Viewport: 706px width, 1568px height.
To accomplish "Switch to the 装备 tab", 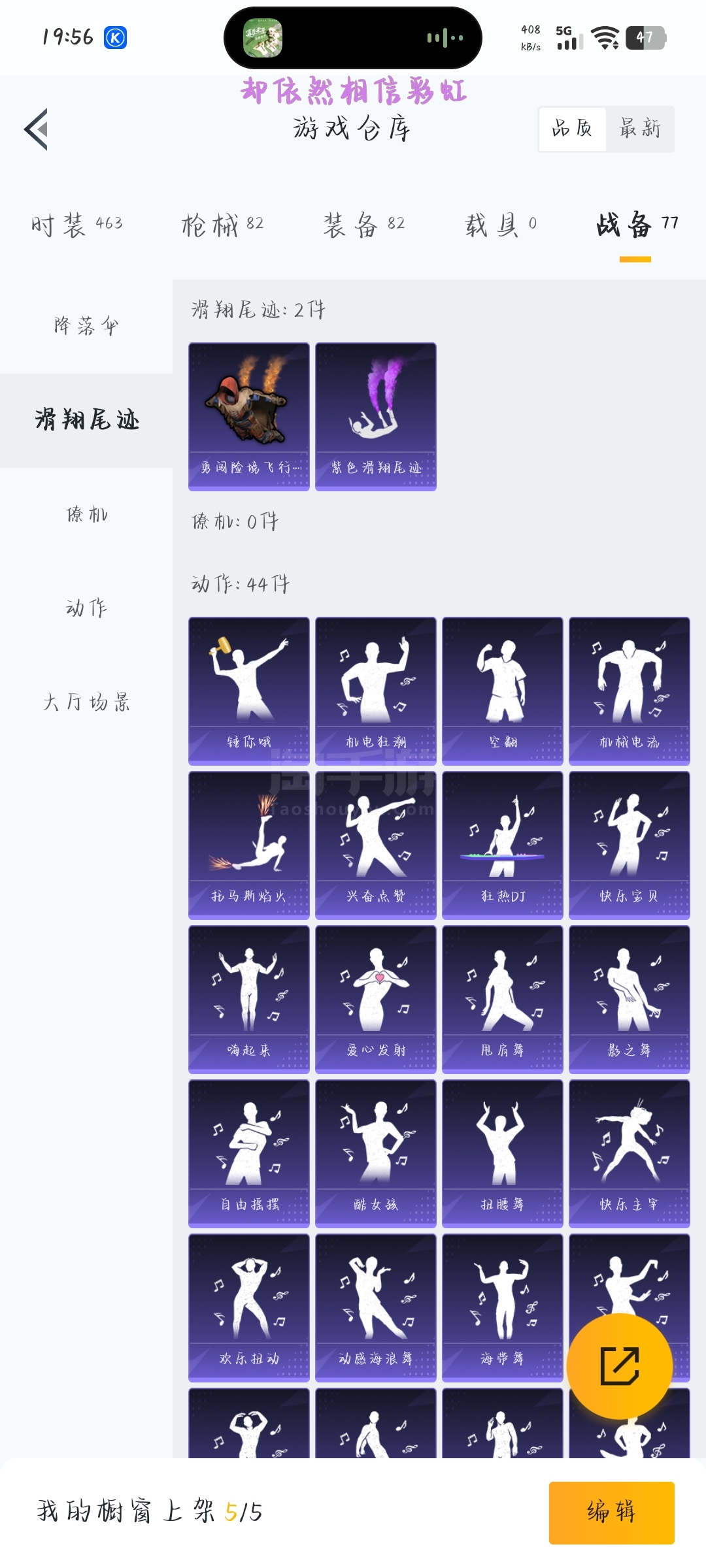I will [363, 225].
